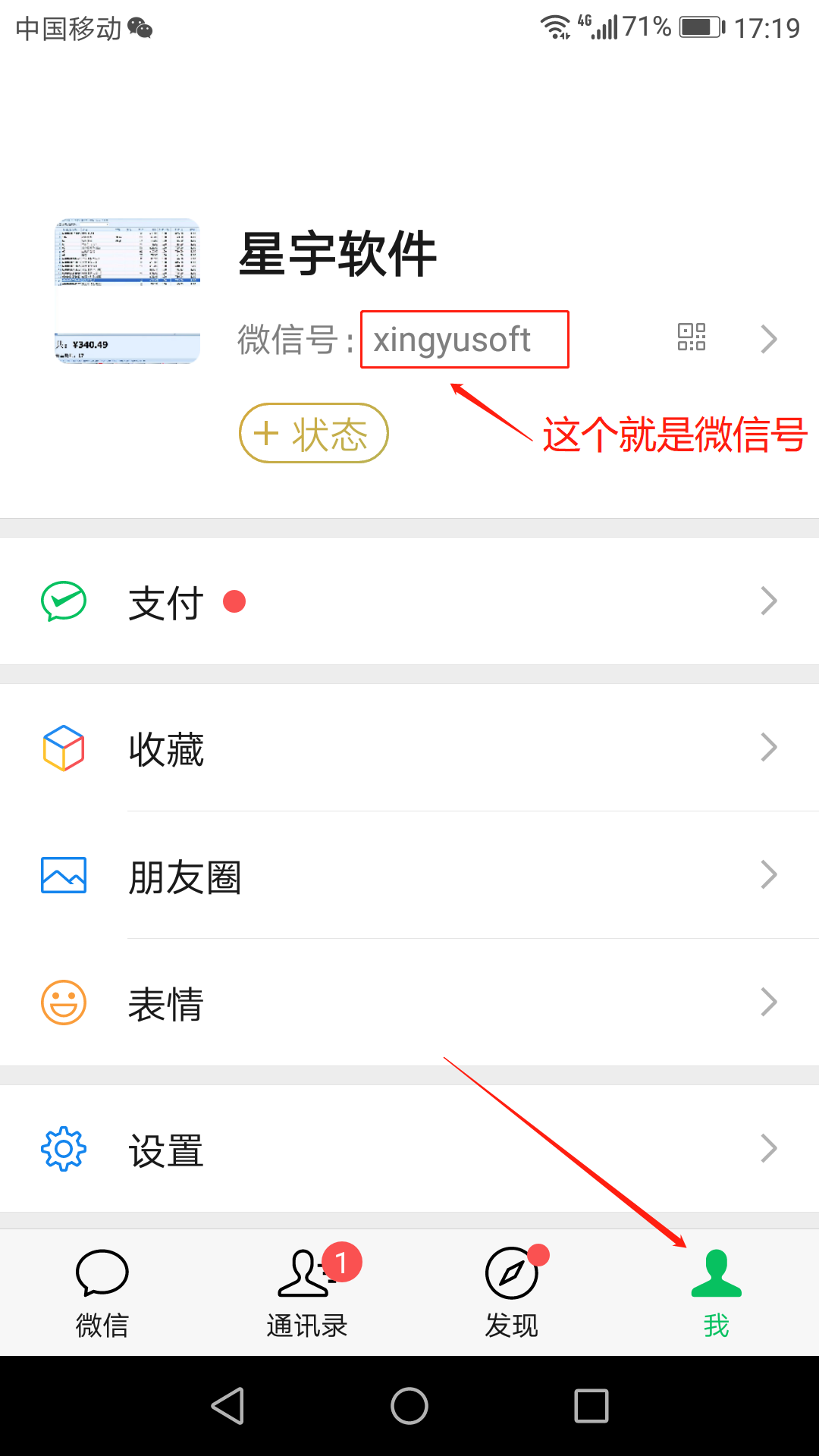Viewport: 819px width, 1456px height.
Task: Open the personal QR code icon
Action: [x=692, y=337]
